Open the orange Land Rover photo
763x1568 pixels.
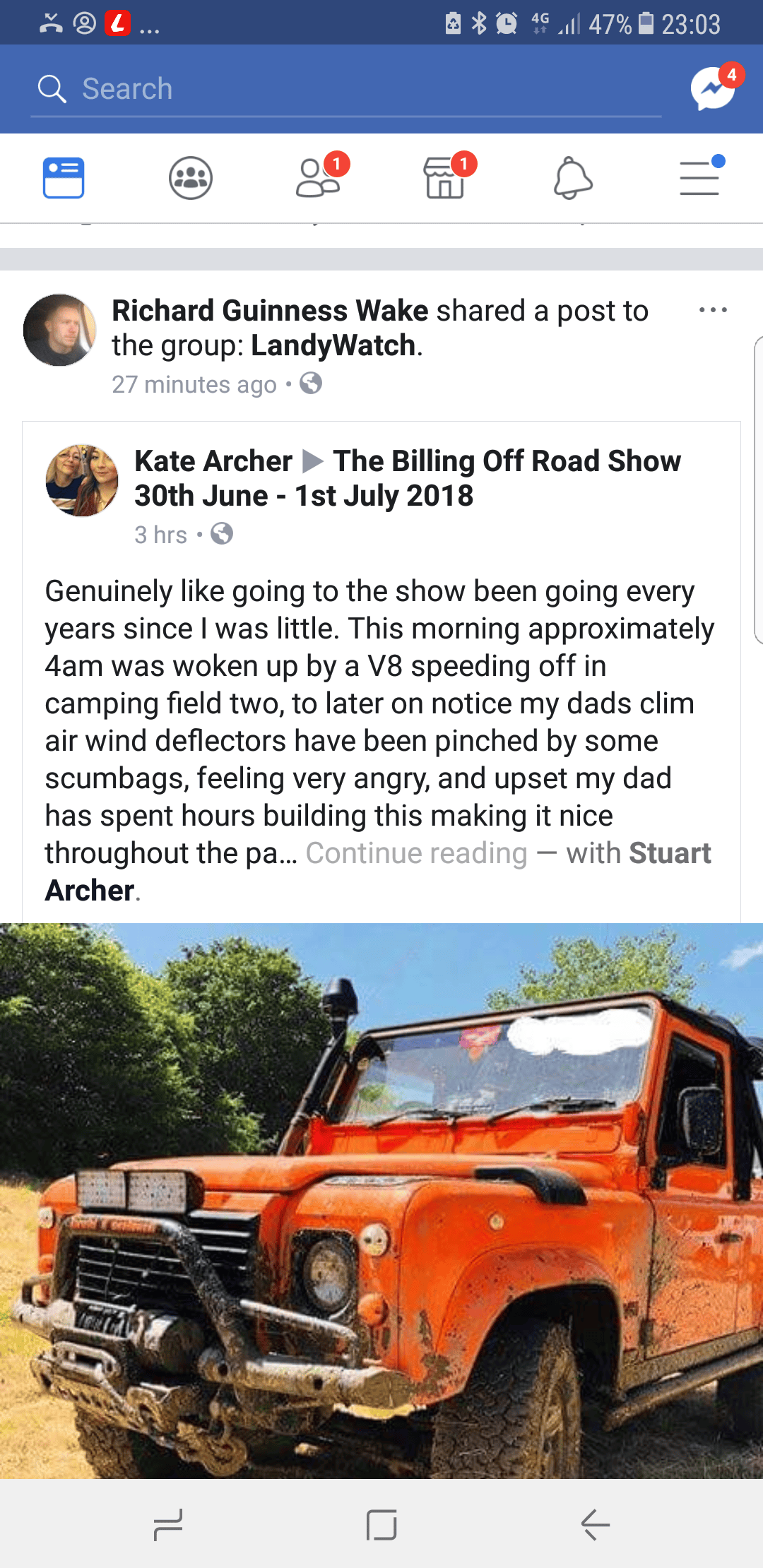(381, 1201)
